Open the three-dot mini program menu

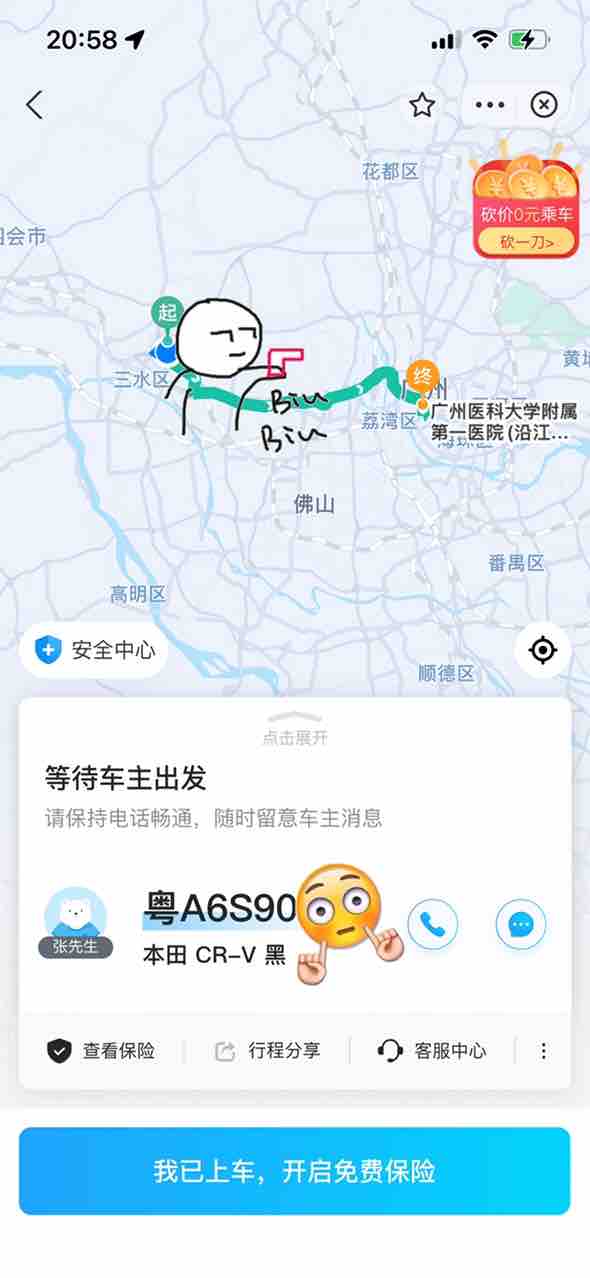(x=490, y=105)
